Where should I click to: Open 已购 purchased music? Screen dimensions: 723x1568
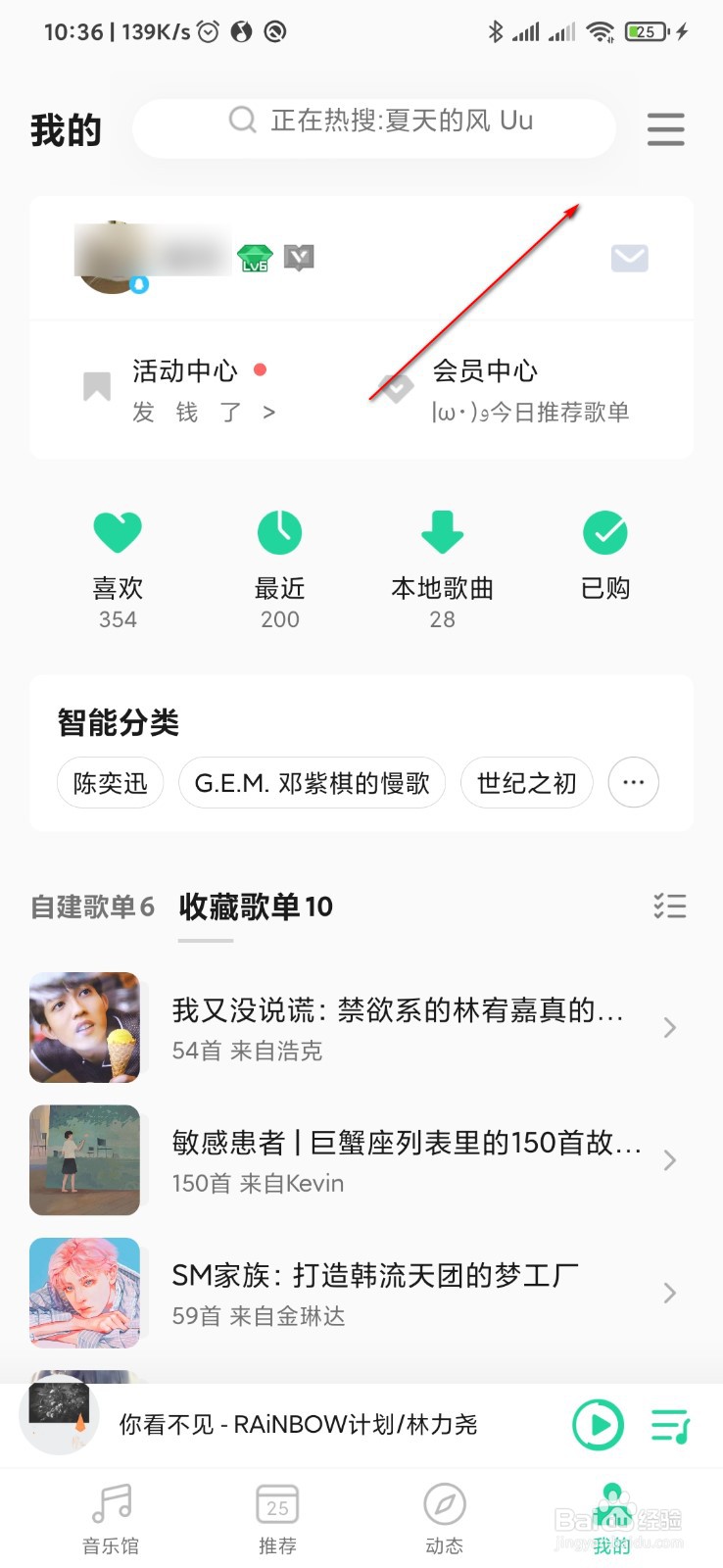click(x=605, y=557)
